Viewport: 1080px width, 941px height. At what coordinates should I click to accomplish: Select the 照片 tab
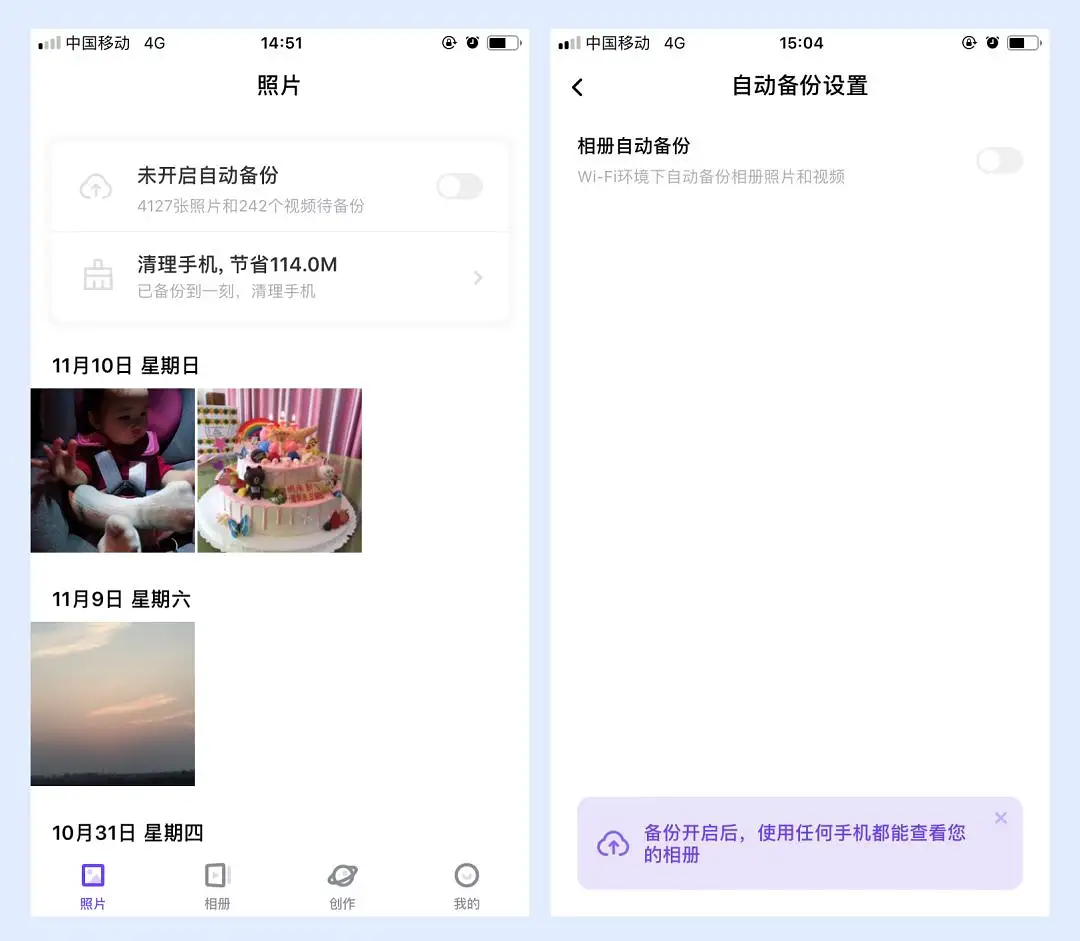coord(93,886)
